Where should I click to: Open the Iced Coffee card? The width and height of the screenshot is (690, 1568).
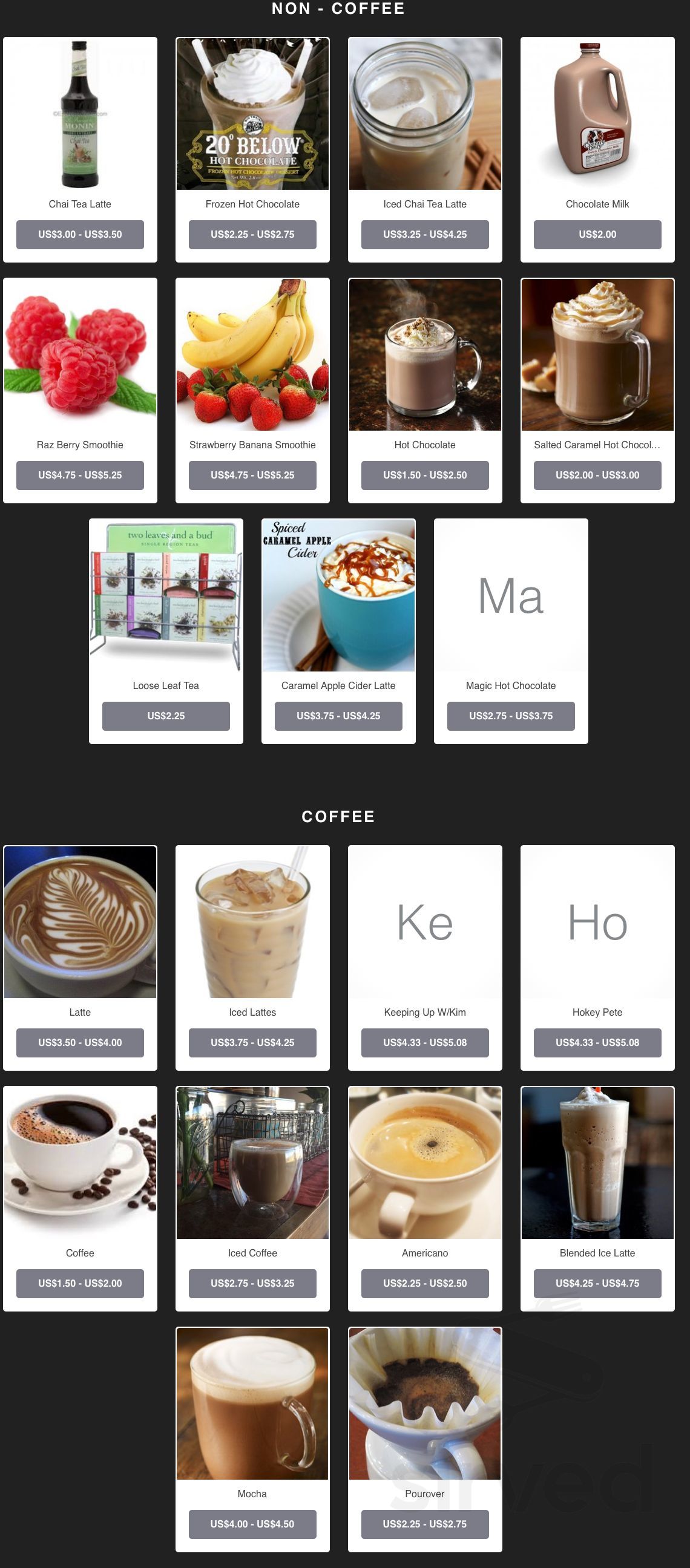coord(252,1198)
